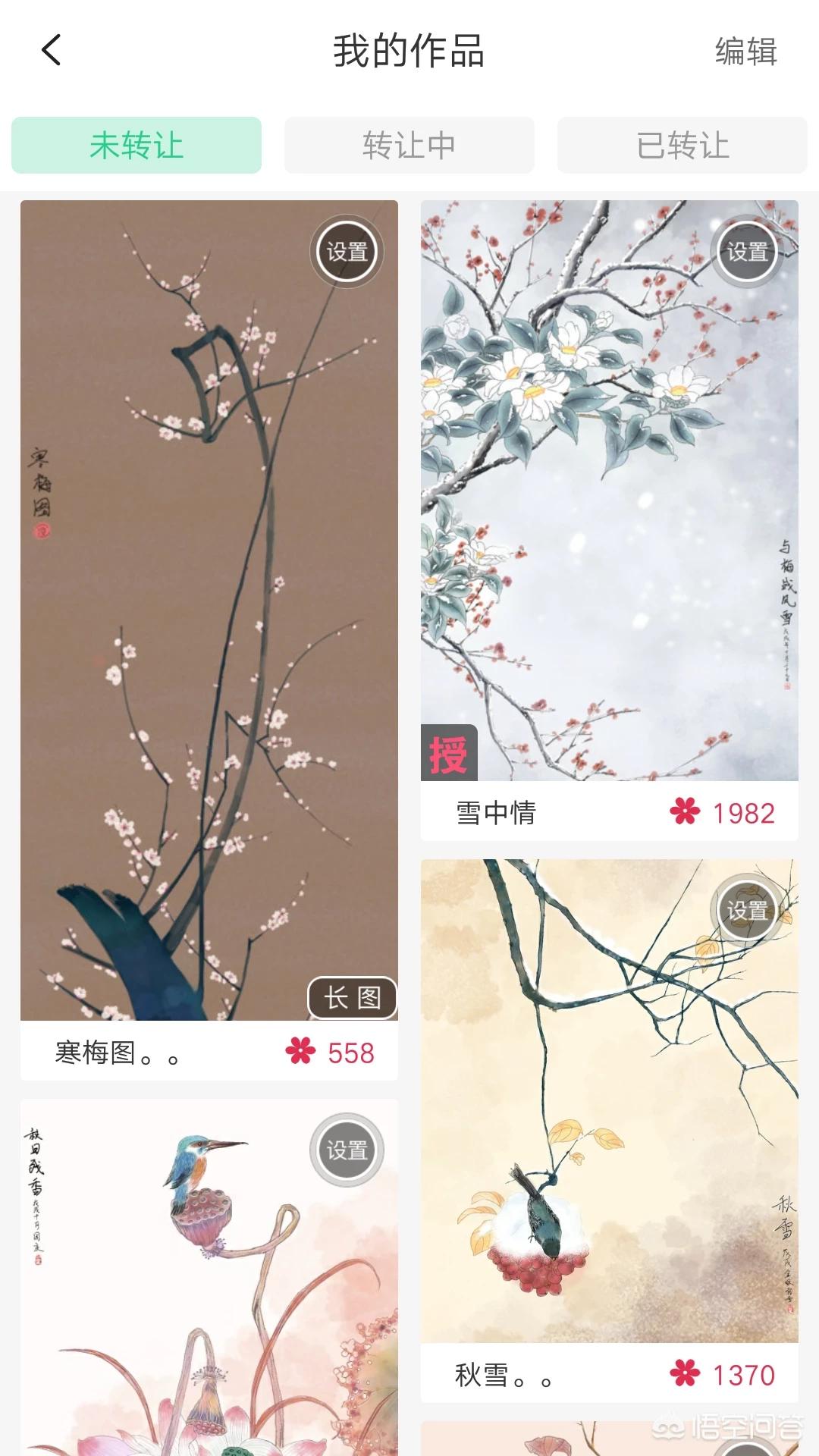Select the 已转让 tab
819x1456 pixels.
tap(682, 145)
